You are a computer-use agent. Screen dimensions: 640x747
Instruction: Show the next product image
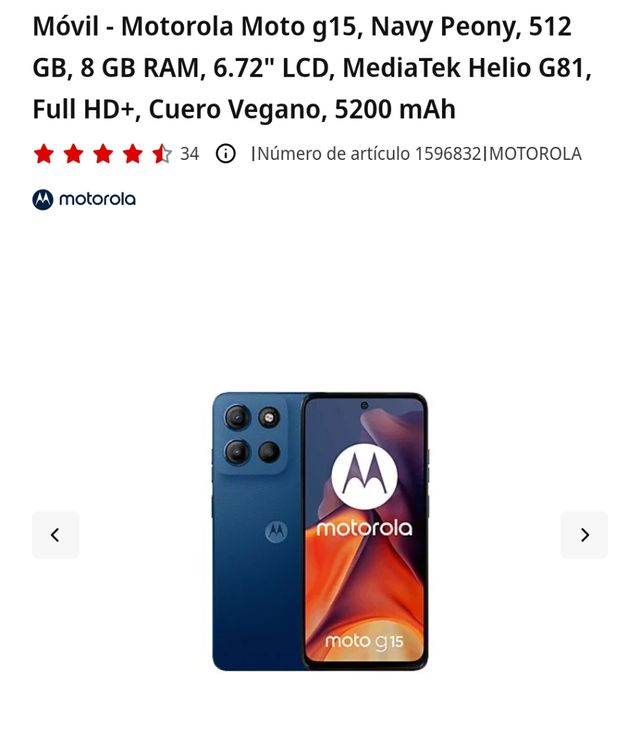click(584, 535)
